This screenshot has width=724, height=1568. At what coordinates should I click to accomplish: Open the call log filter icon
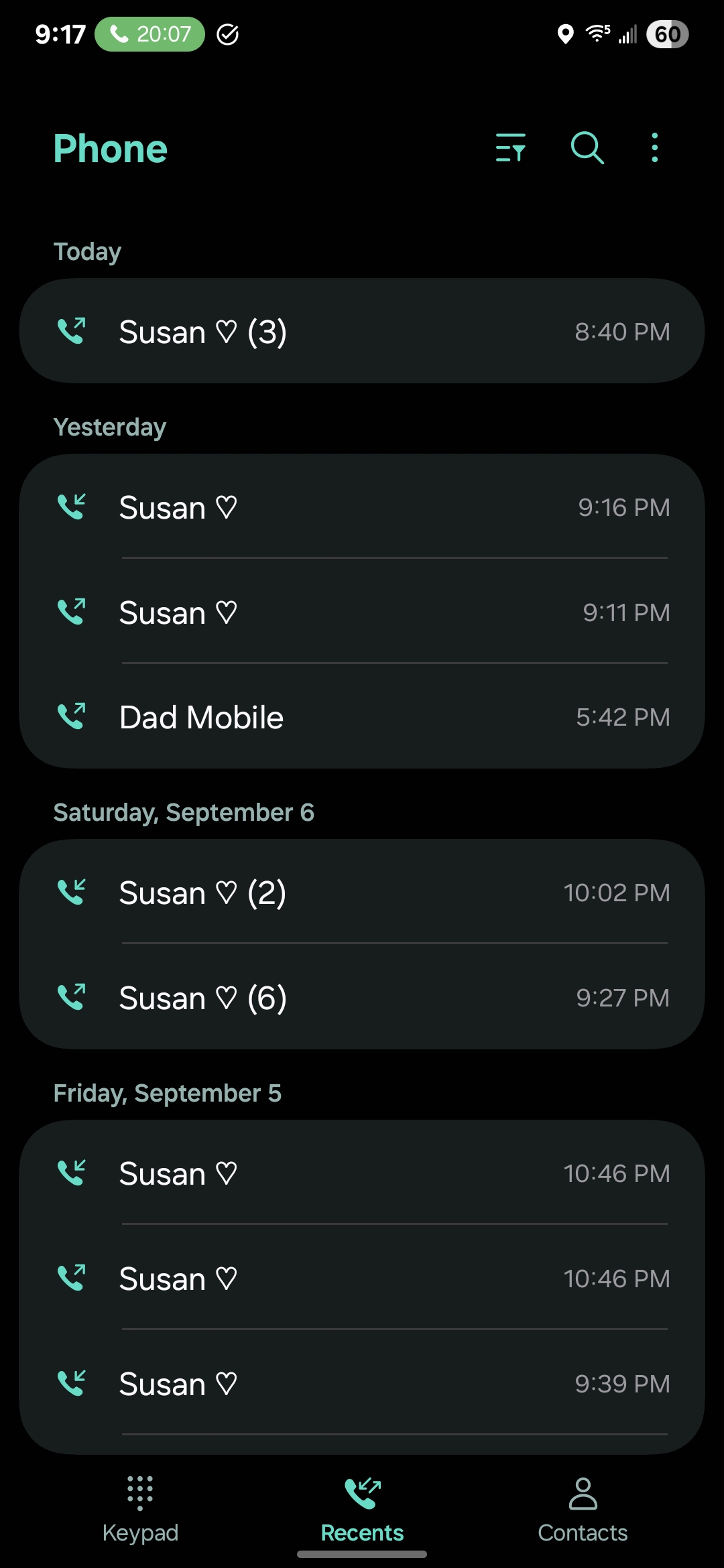510,147
